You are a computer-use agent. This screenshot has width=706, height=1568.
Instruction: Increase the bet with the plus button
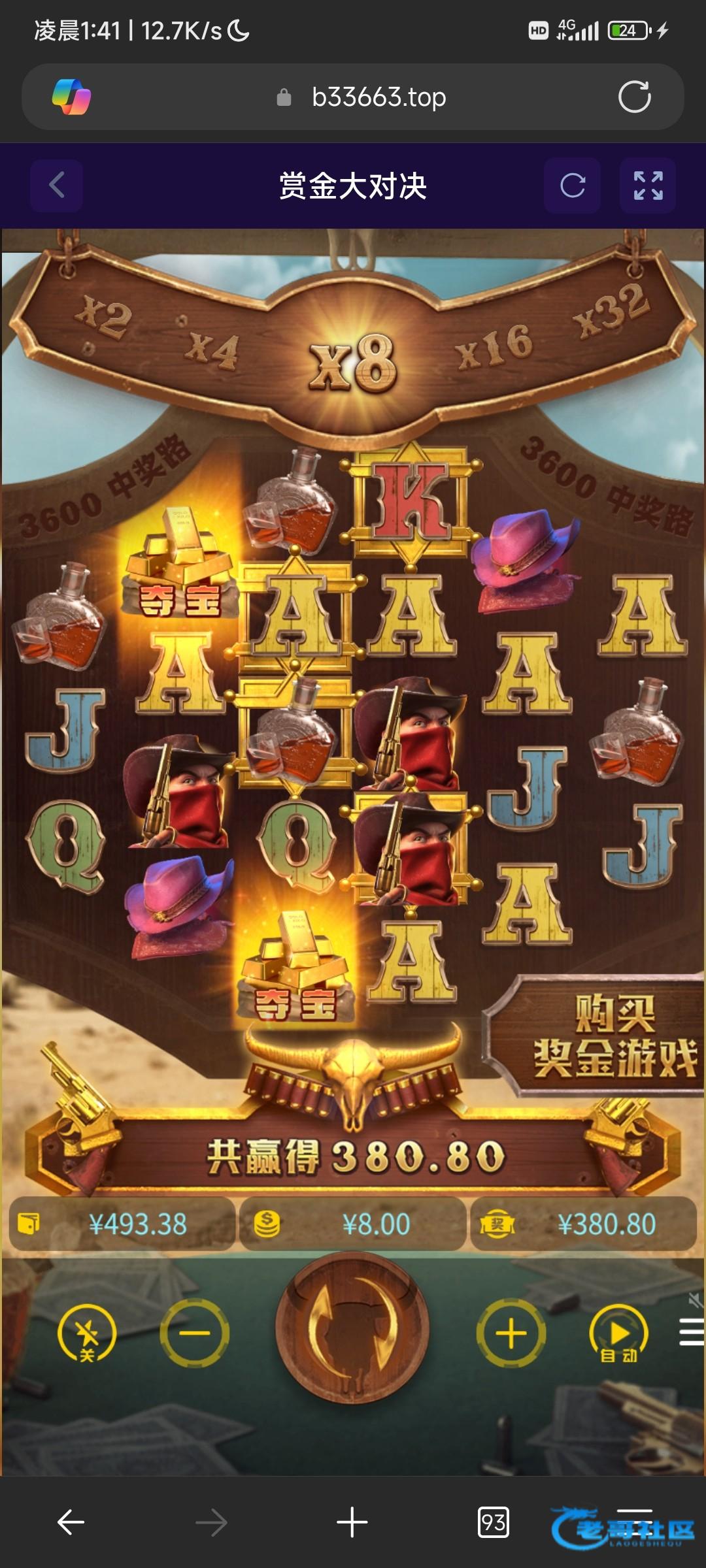[511, 1333]
